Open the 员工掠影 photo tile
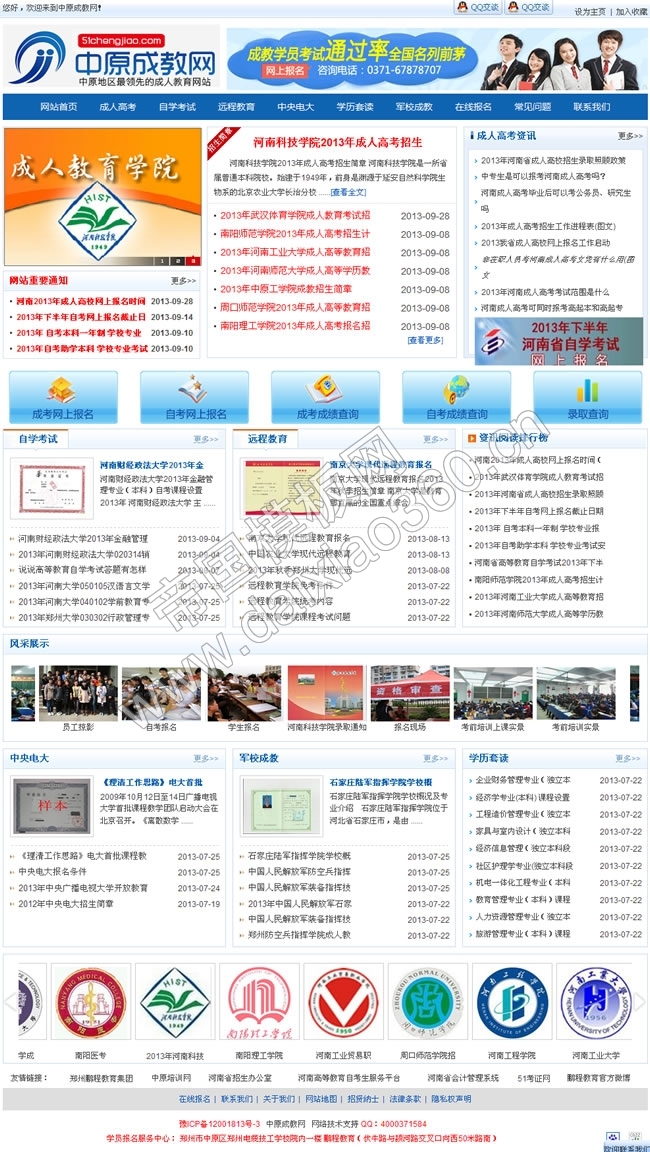This screenshot has height=1152, width=650. pos(78,727)
